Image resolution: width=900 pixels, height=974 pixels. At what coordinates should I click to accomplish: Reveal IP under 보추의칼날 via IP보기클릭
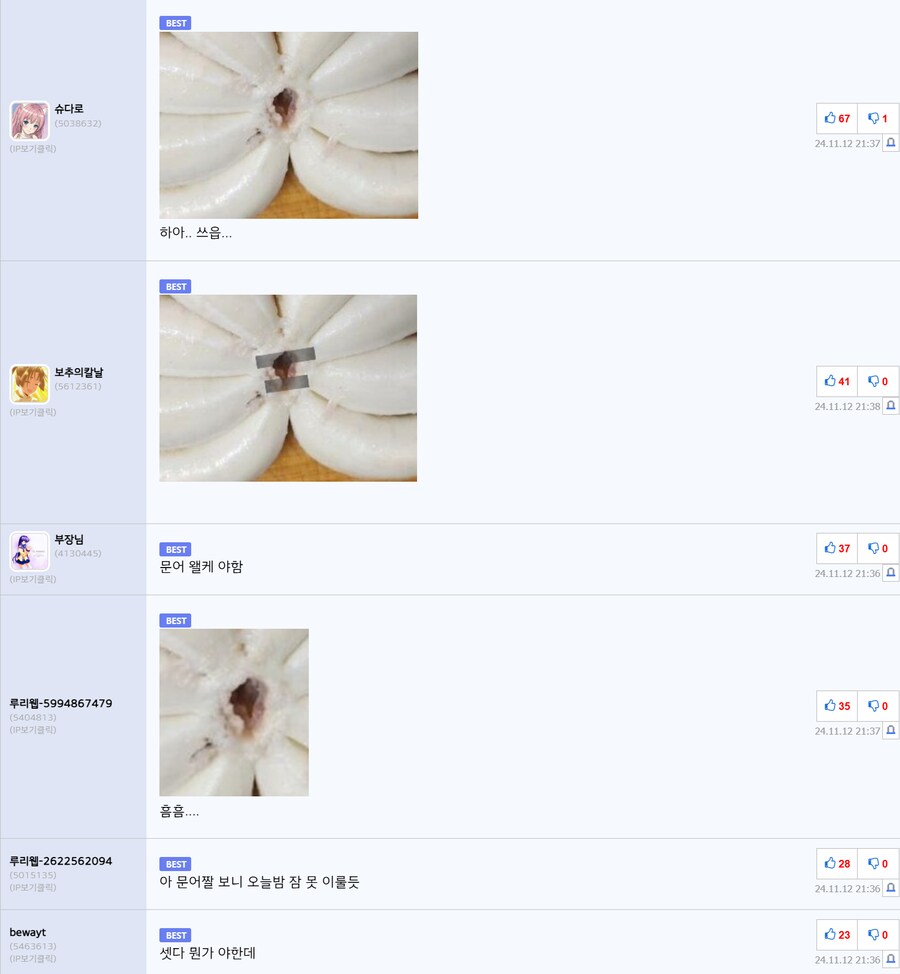pyautogui.click(x=33, y=412)
